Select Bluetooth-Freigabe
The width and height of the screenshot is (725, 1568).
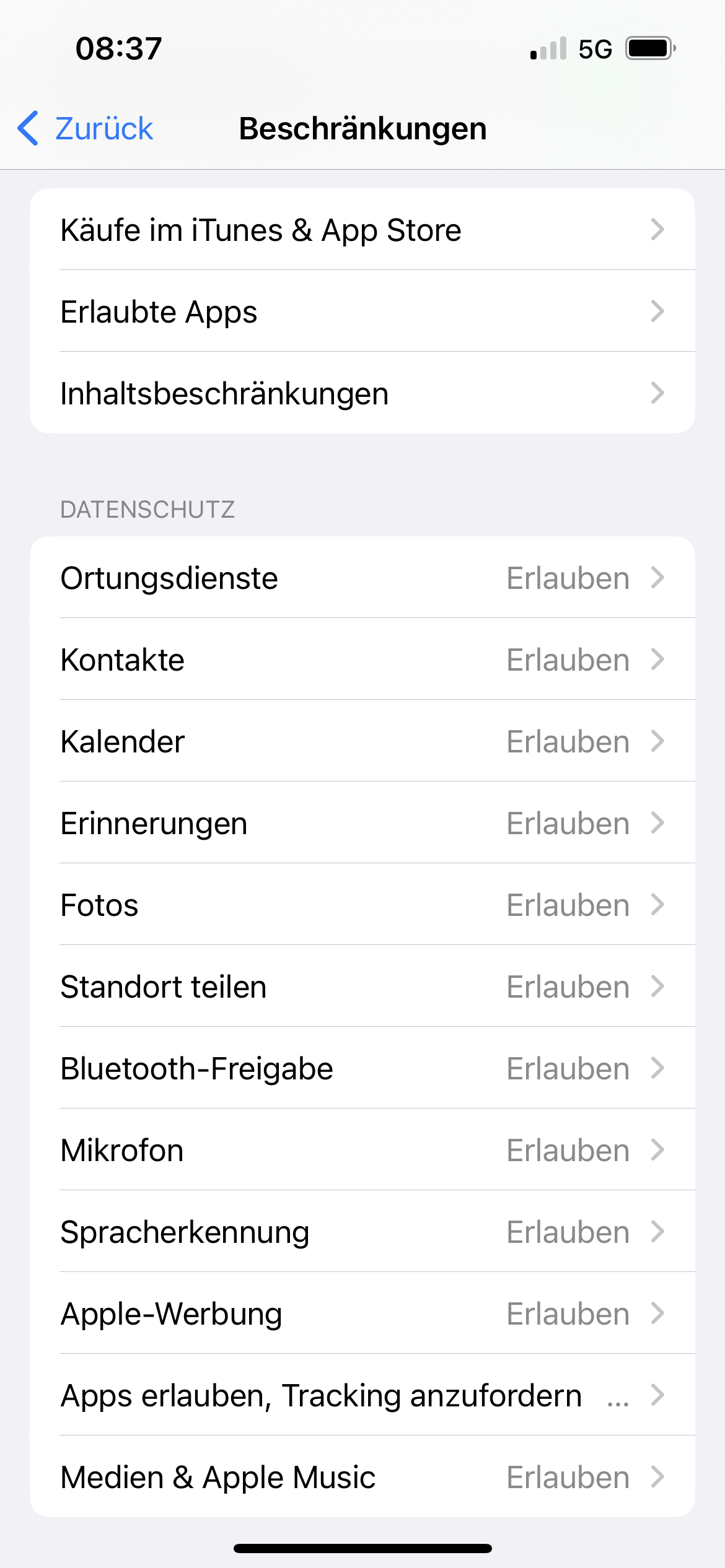tap(362, 1068)
